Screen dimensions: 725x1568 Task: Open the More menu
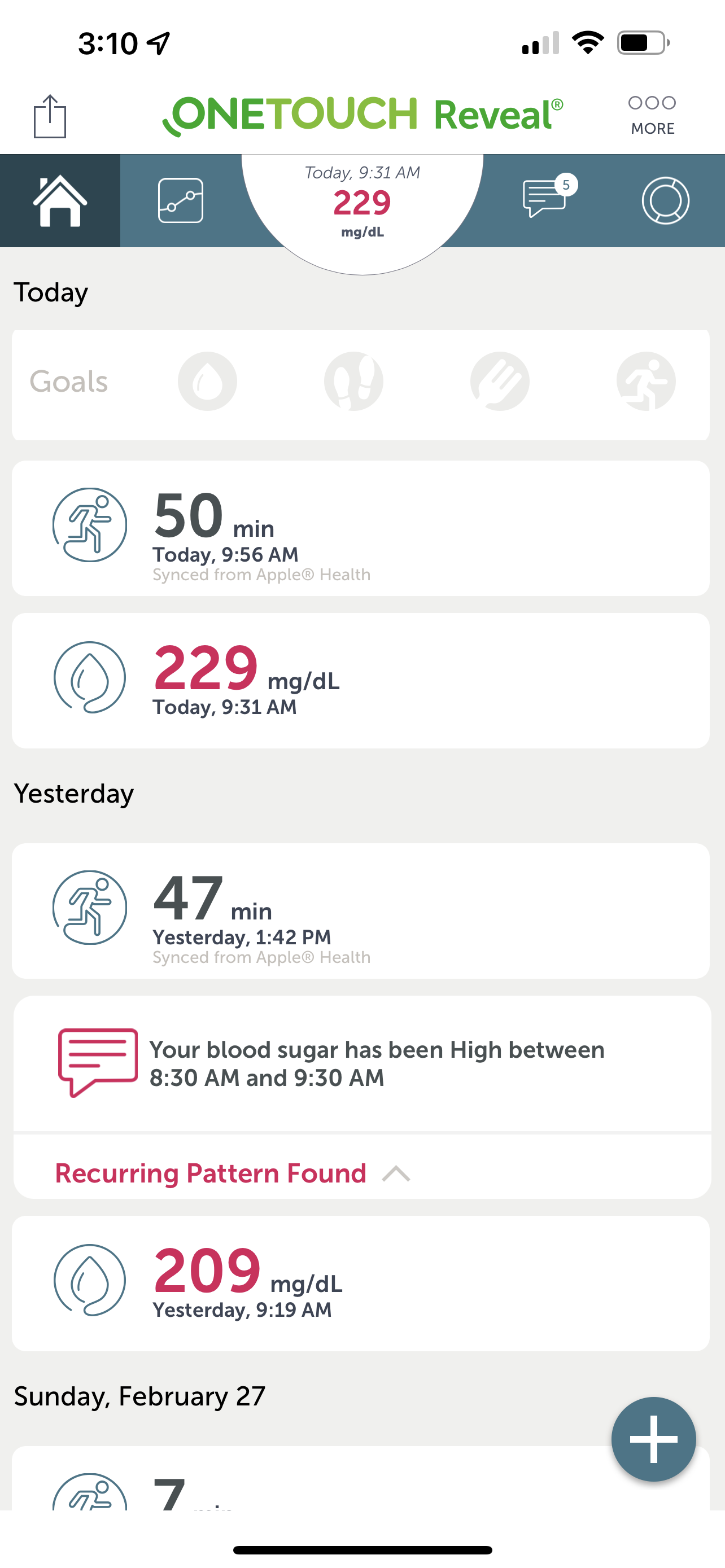(x=652, y=115)
